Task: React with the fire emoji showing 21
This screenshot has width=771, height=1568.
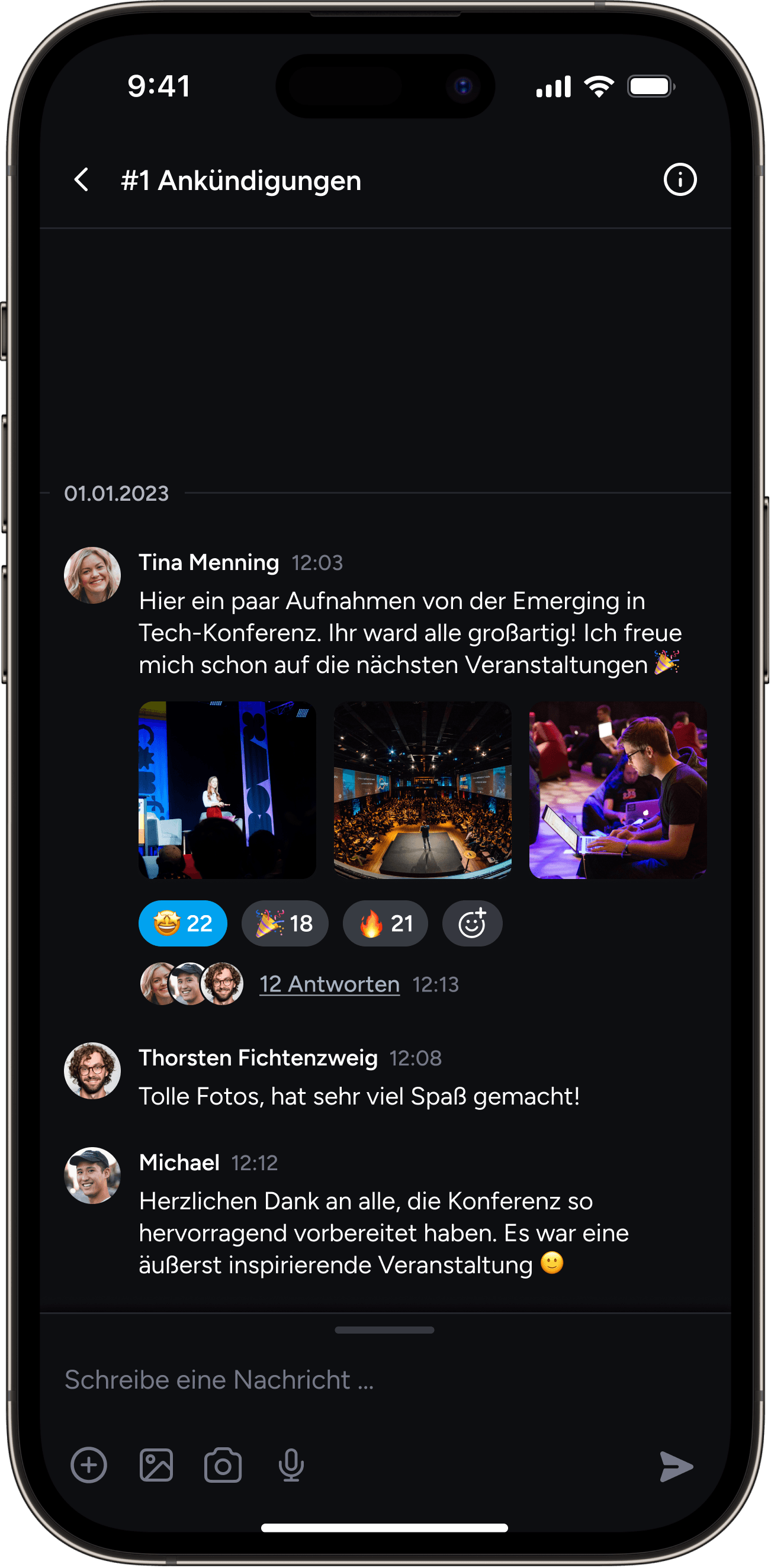Action: click(385, 923)
